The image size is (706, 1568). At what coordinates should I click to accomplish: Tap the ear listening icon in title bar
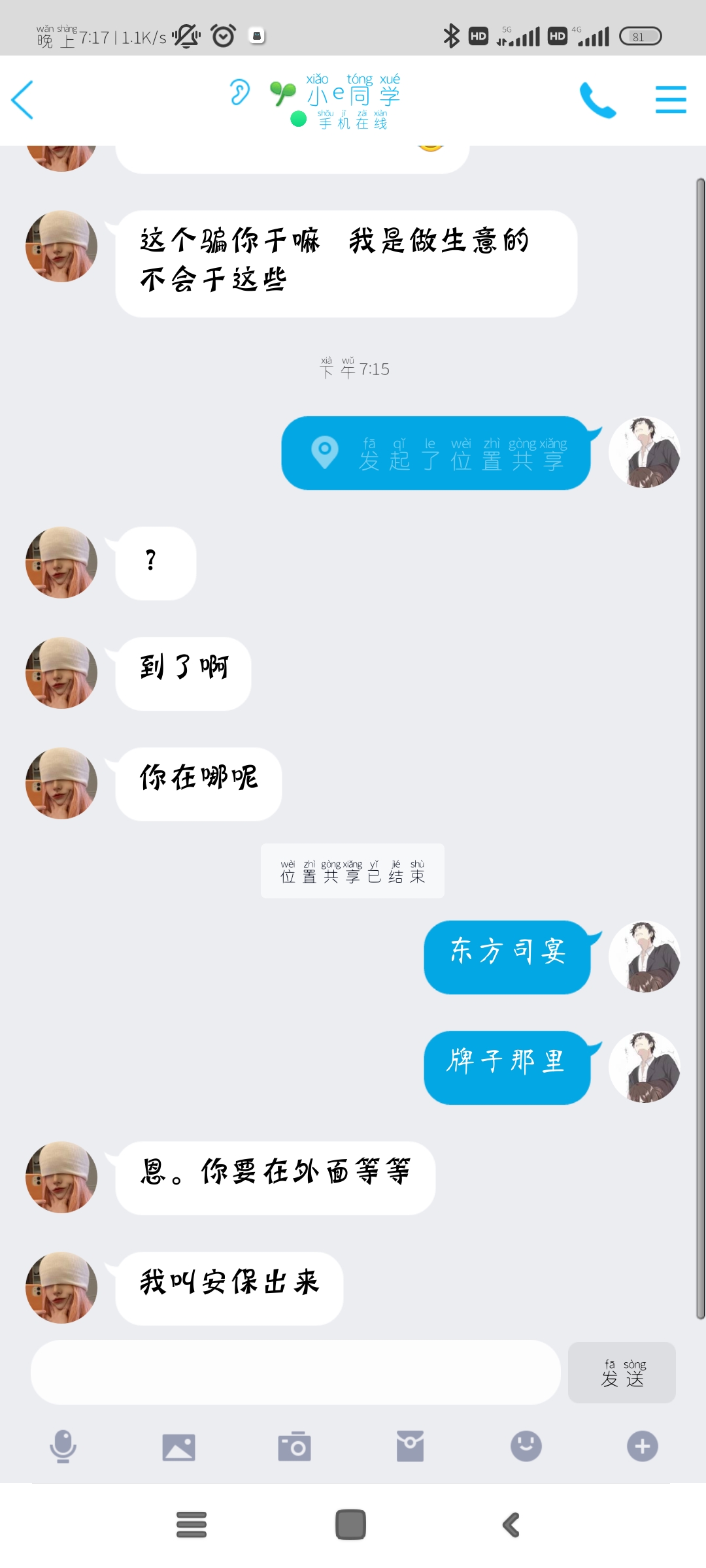point(240,93)
